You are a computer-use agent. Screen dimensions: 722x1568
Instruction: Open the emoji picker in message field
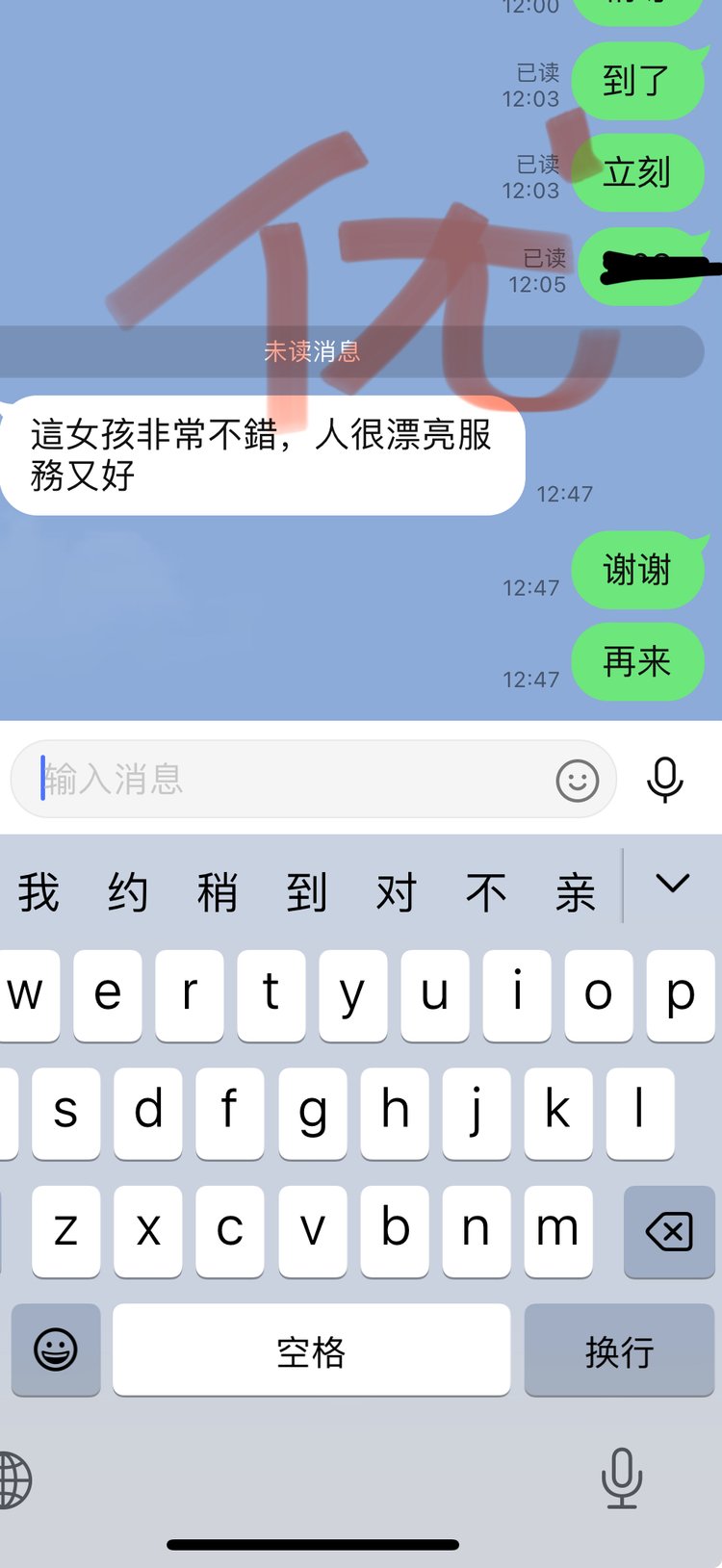[578, 780]
